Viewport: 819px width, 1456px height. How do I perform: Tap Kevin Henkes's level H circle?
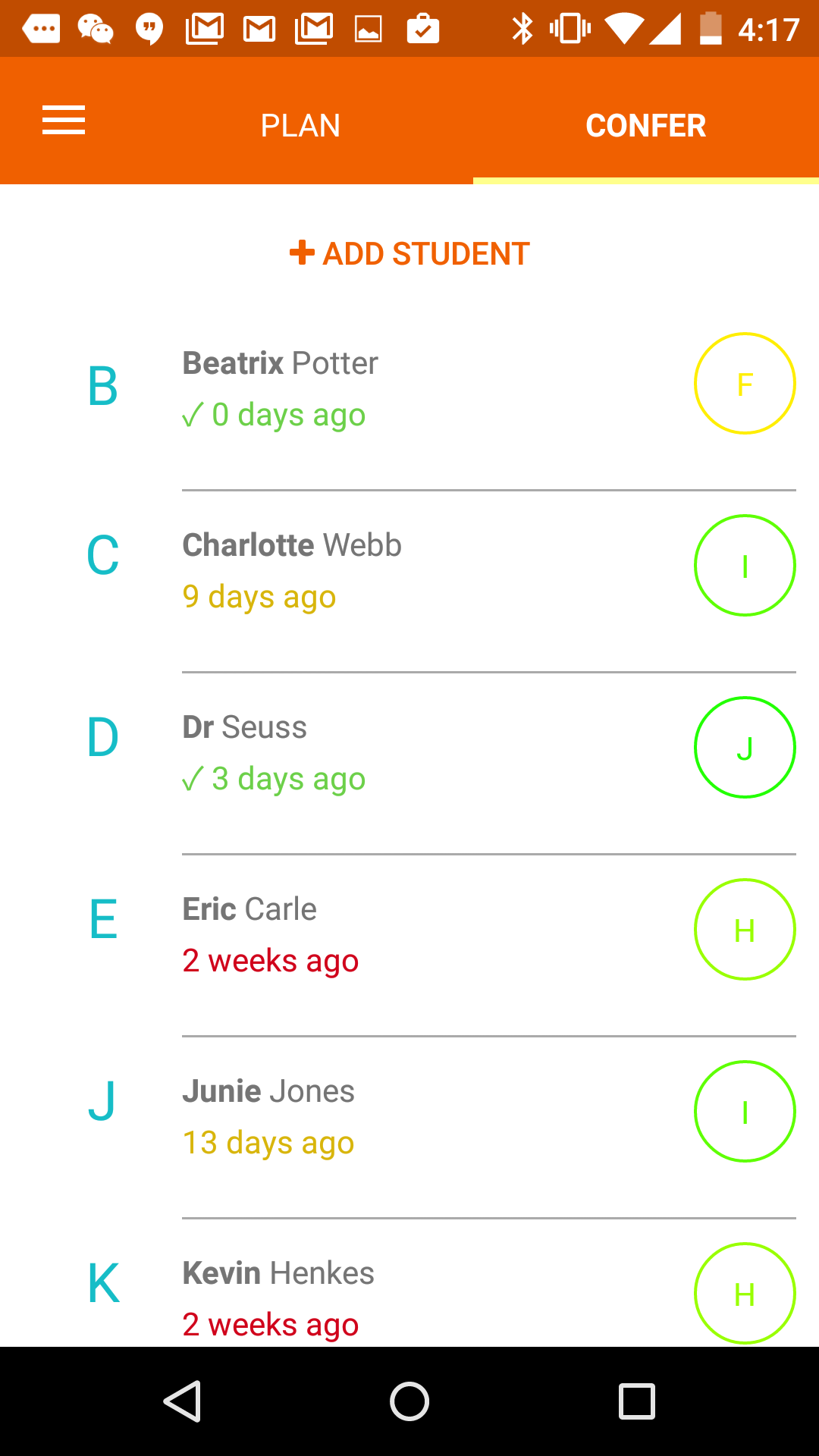coord(745,1292)
